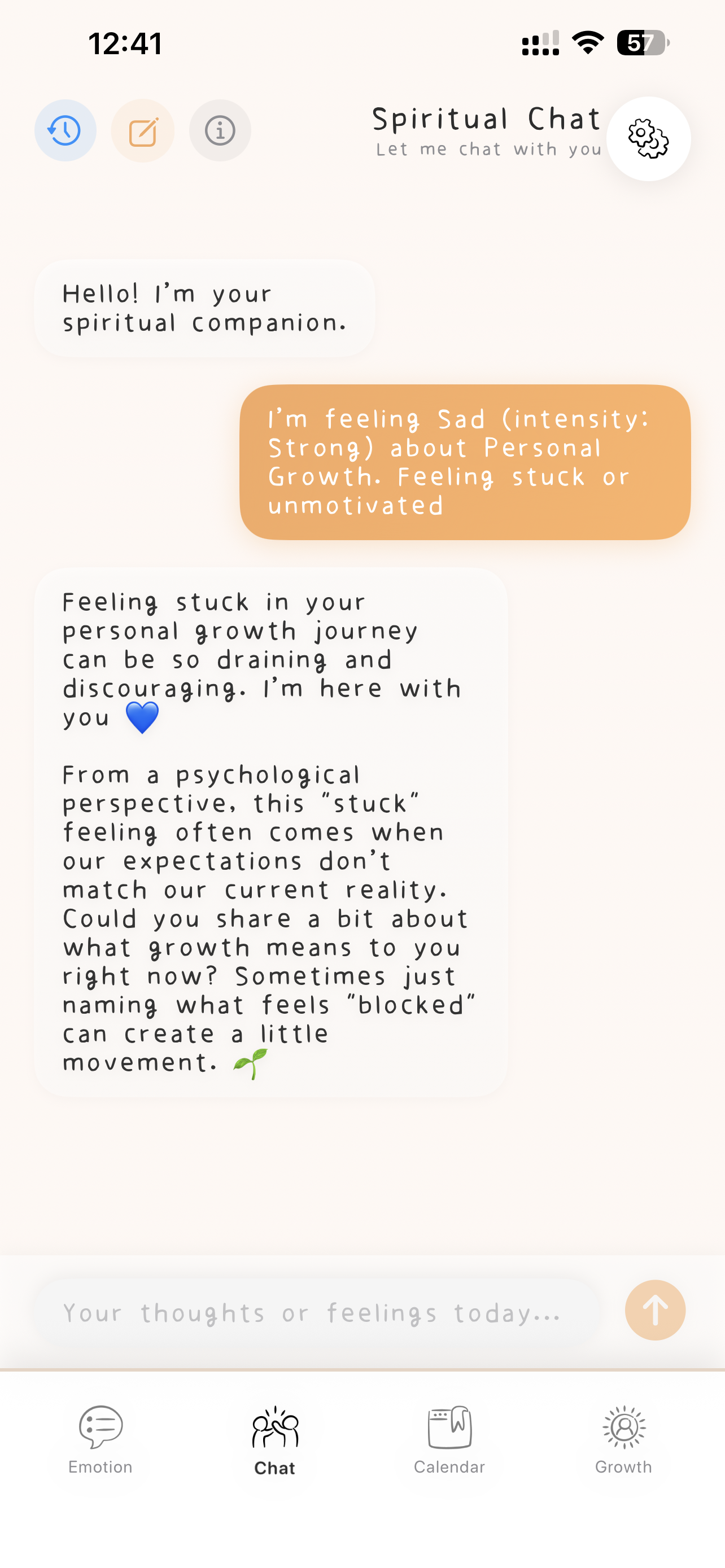Select the compose new chat icon
The width and height of the screenshot is (725, 1568).
point(142,130)
